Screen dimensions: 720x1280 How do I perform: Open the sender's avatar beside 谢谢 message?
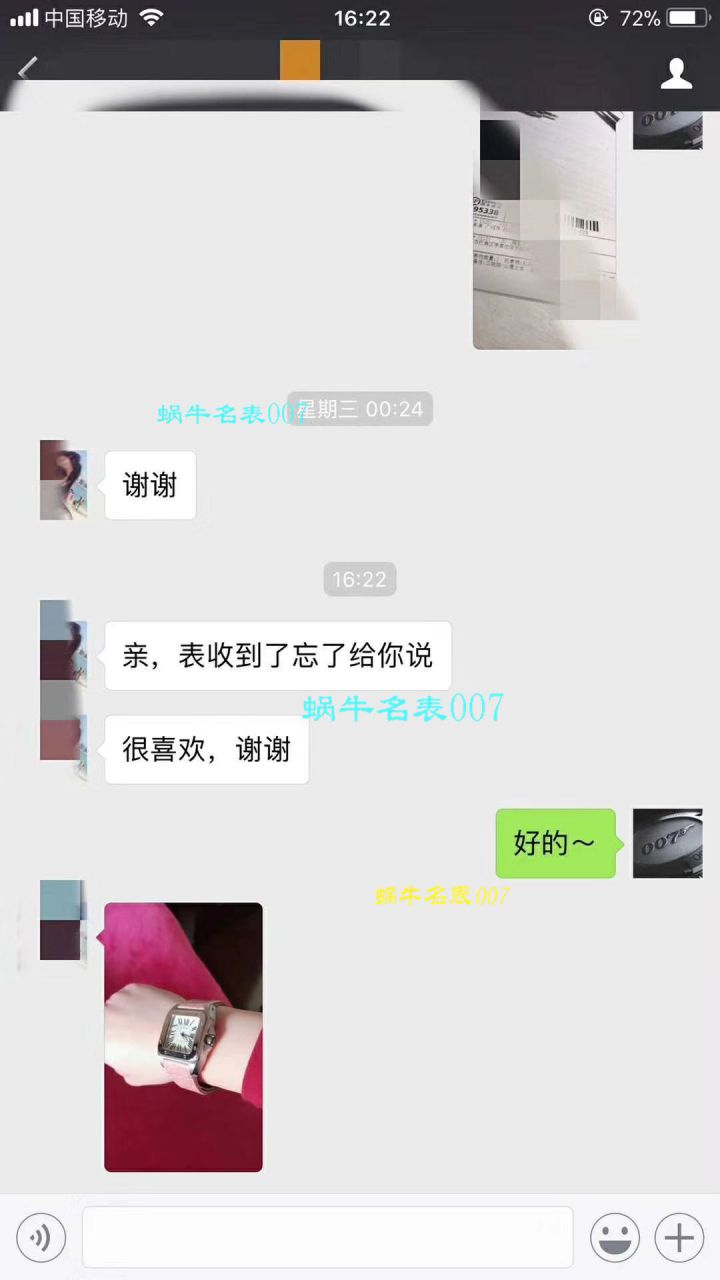[x=63, y=480]
